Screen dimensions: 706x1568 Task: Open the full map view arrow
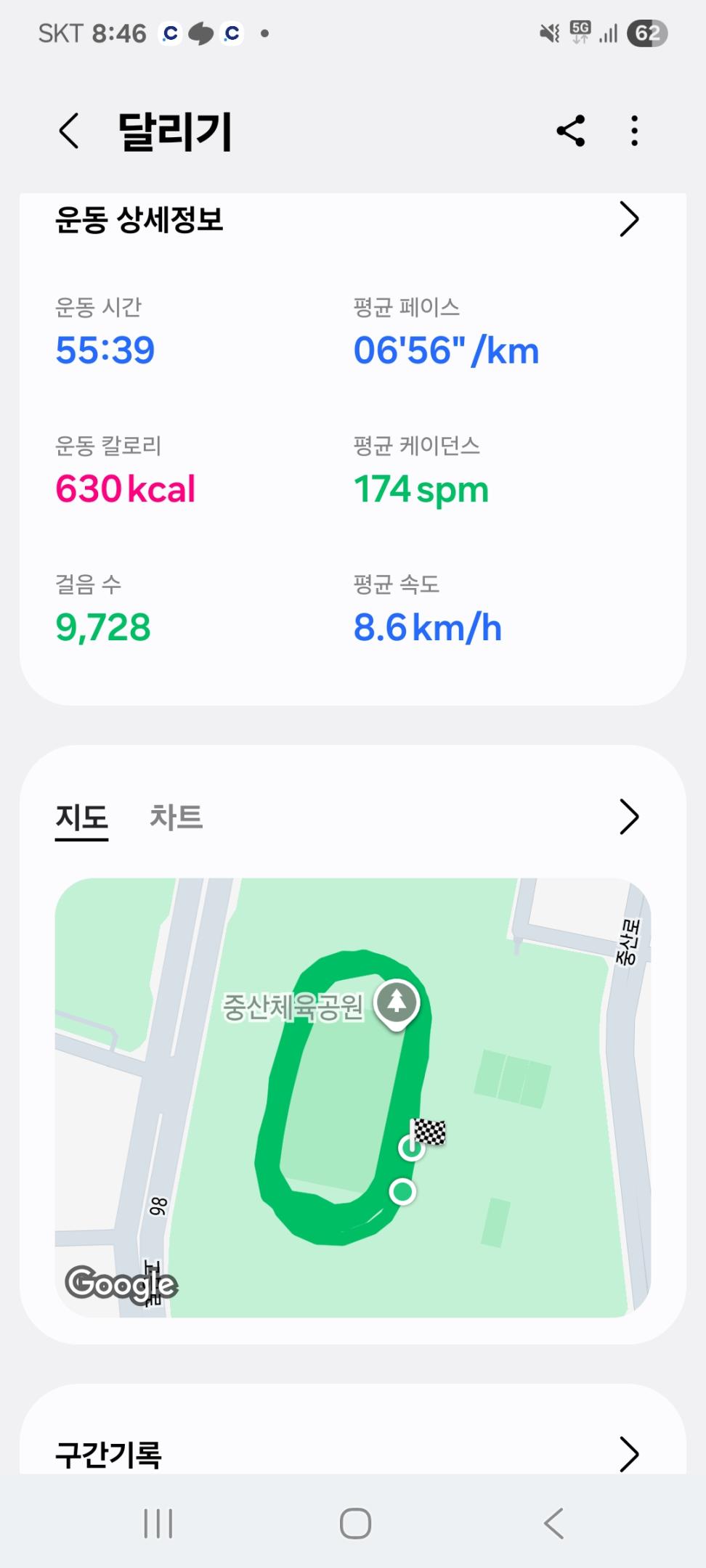point(628,817)
